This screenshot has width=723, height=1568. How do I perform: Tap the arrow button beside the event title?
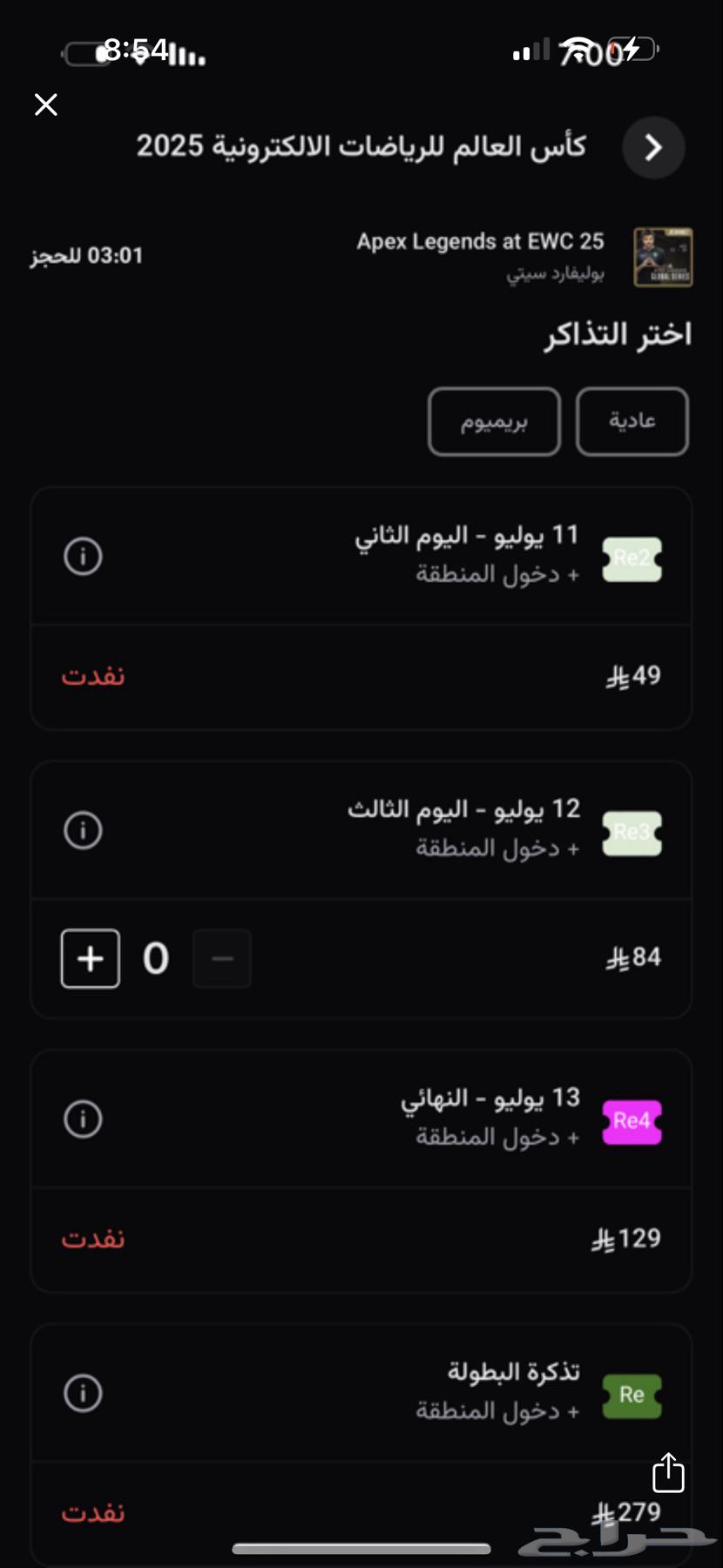pyautogui.click(x=653, y=147)
